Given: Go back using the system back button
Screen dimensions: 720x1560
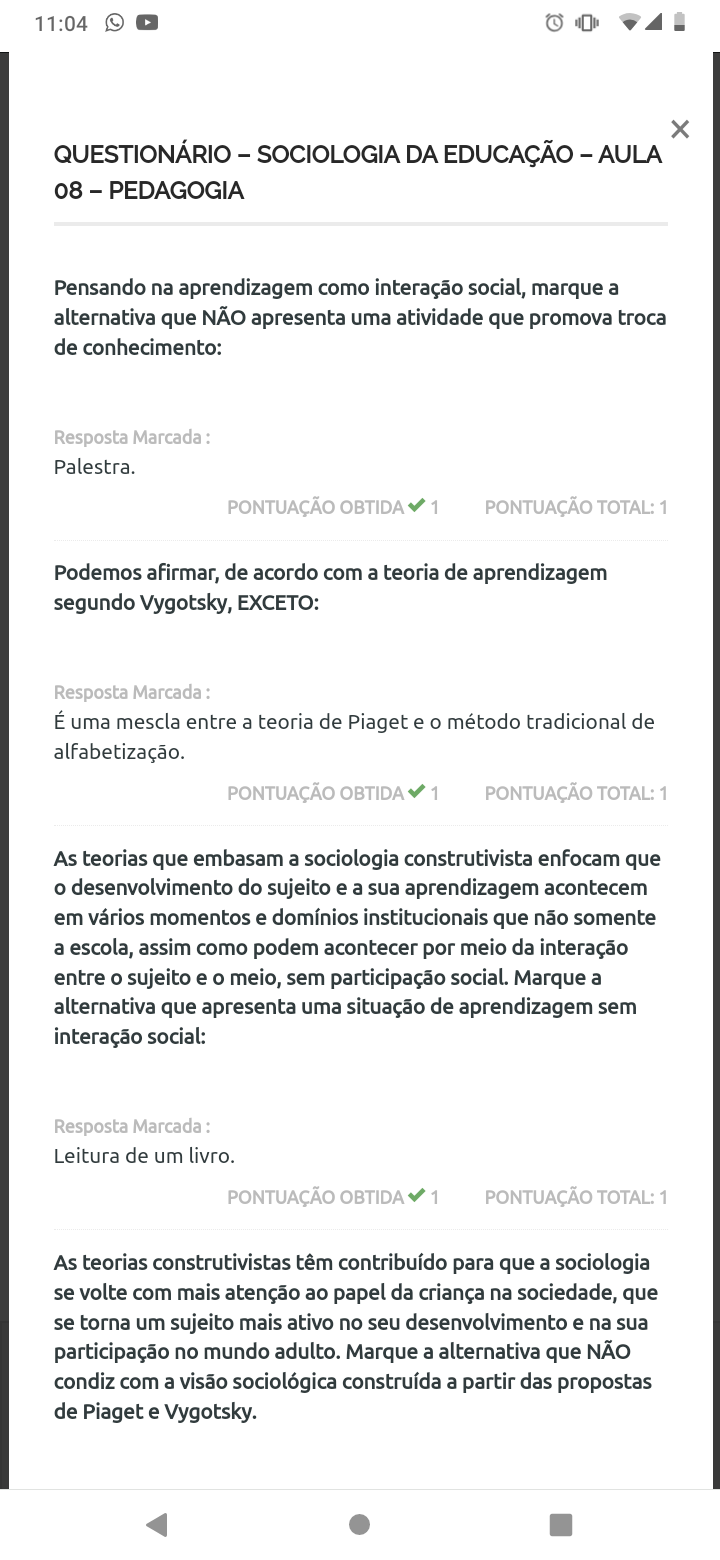Looking at the screenshot, I should (157, 1524).
